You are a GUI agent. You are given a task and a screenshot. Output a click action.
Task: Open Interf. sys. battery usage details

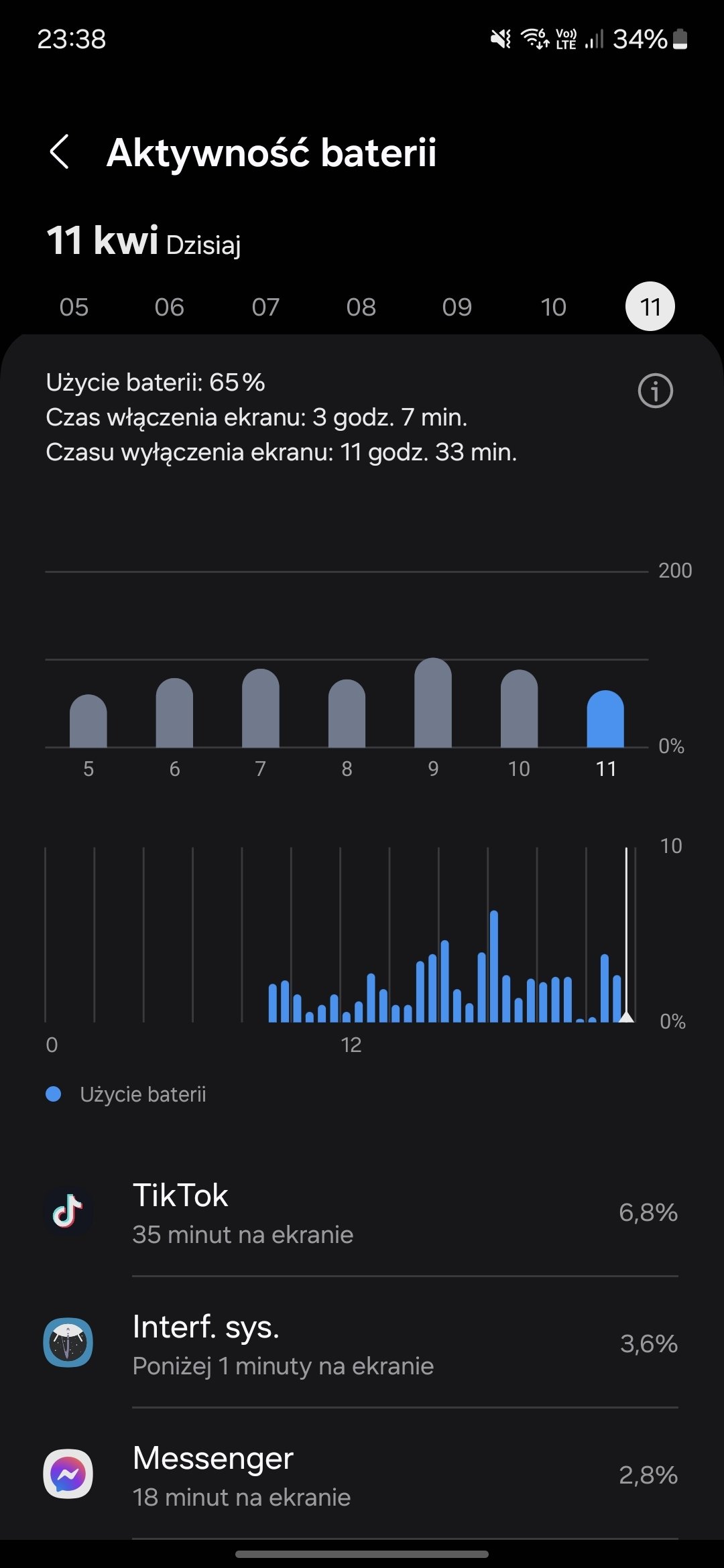(x=362, y=1344)
